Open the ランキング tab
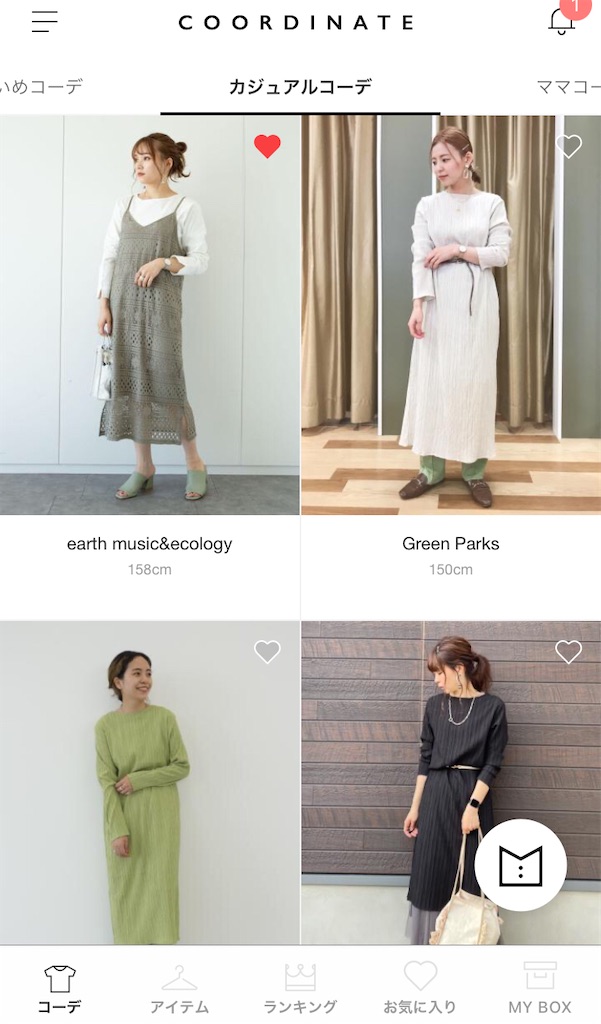The width and height of the screenshot is (601, 1024). click(x=300, y=989)
